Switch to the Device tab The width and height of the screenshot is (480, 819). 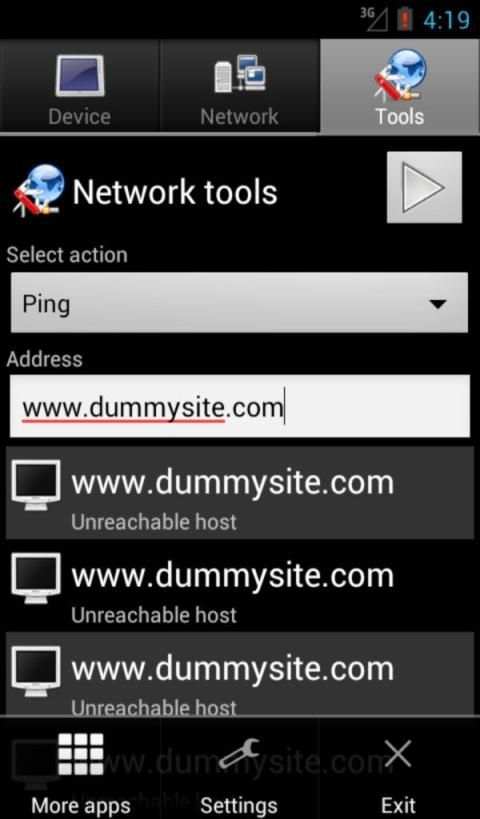point(79,86)
